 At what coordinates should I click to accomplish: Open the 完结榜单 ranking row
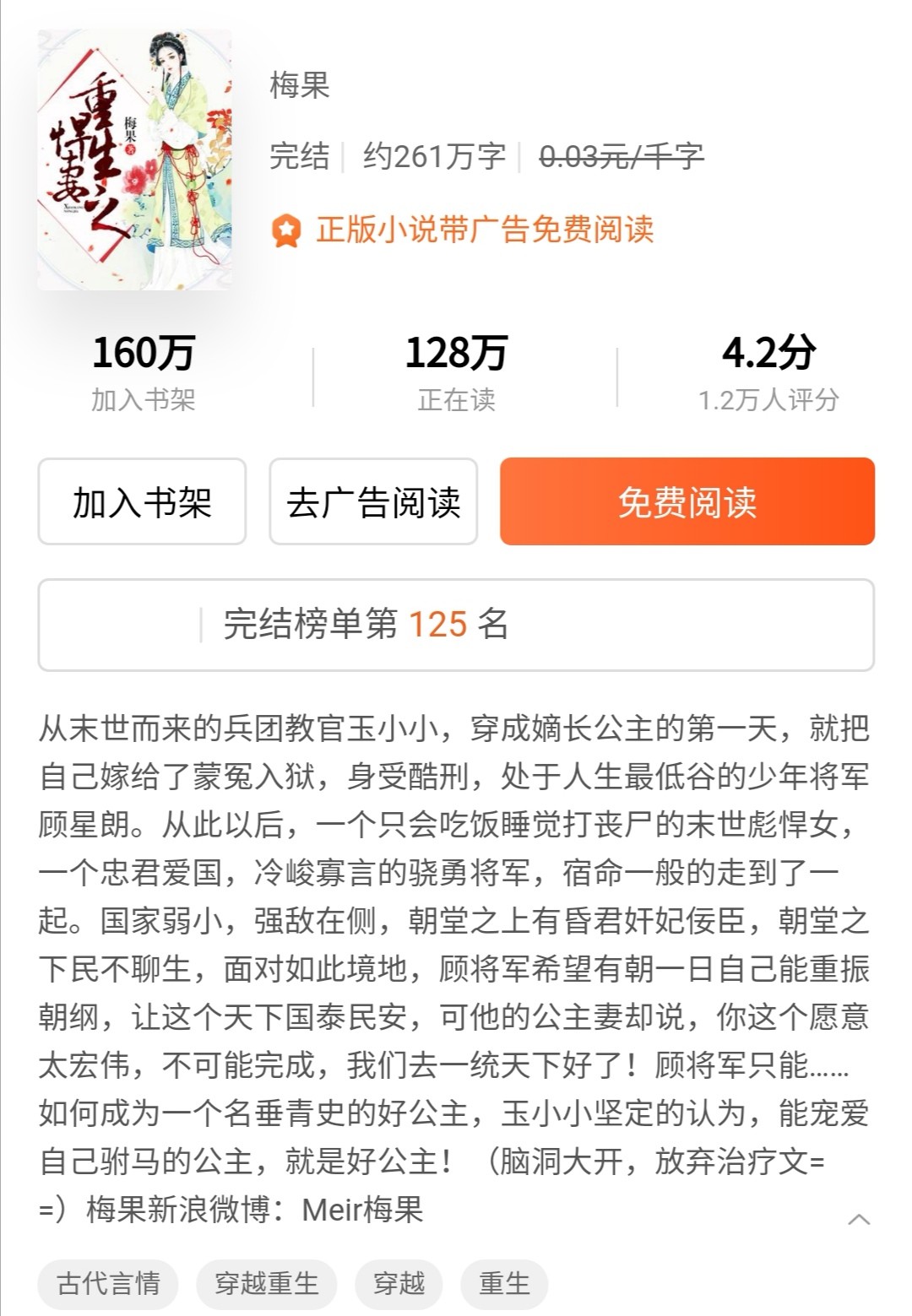coord(456,625)
